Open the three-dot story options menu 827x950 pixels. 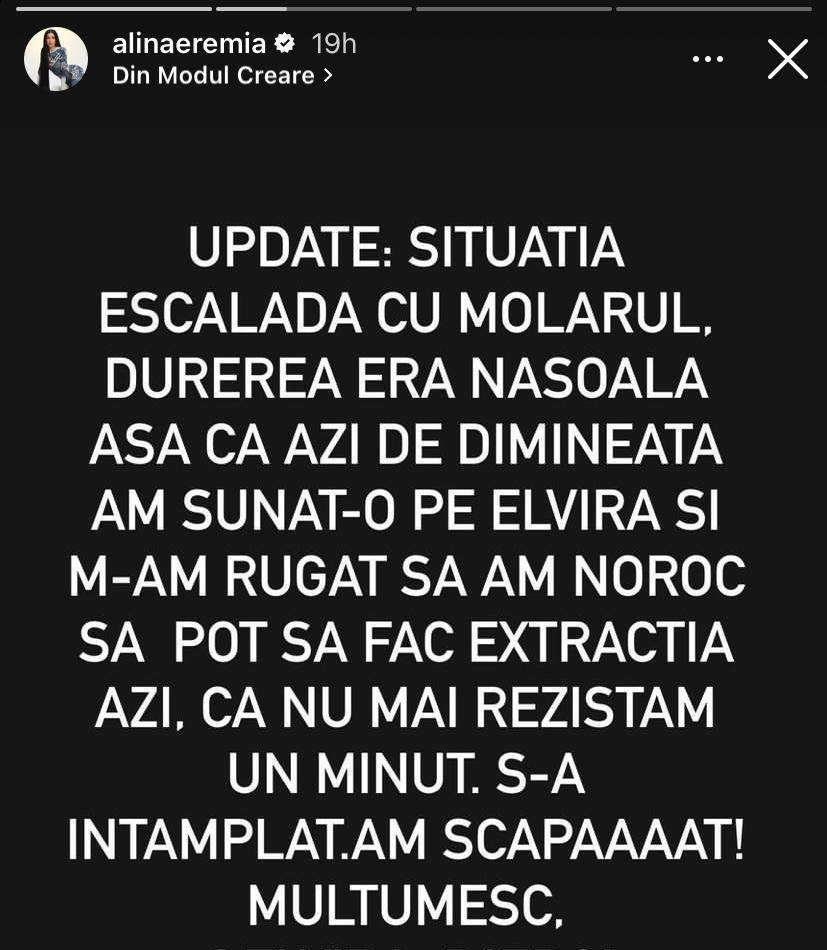point(707,60)
